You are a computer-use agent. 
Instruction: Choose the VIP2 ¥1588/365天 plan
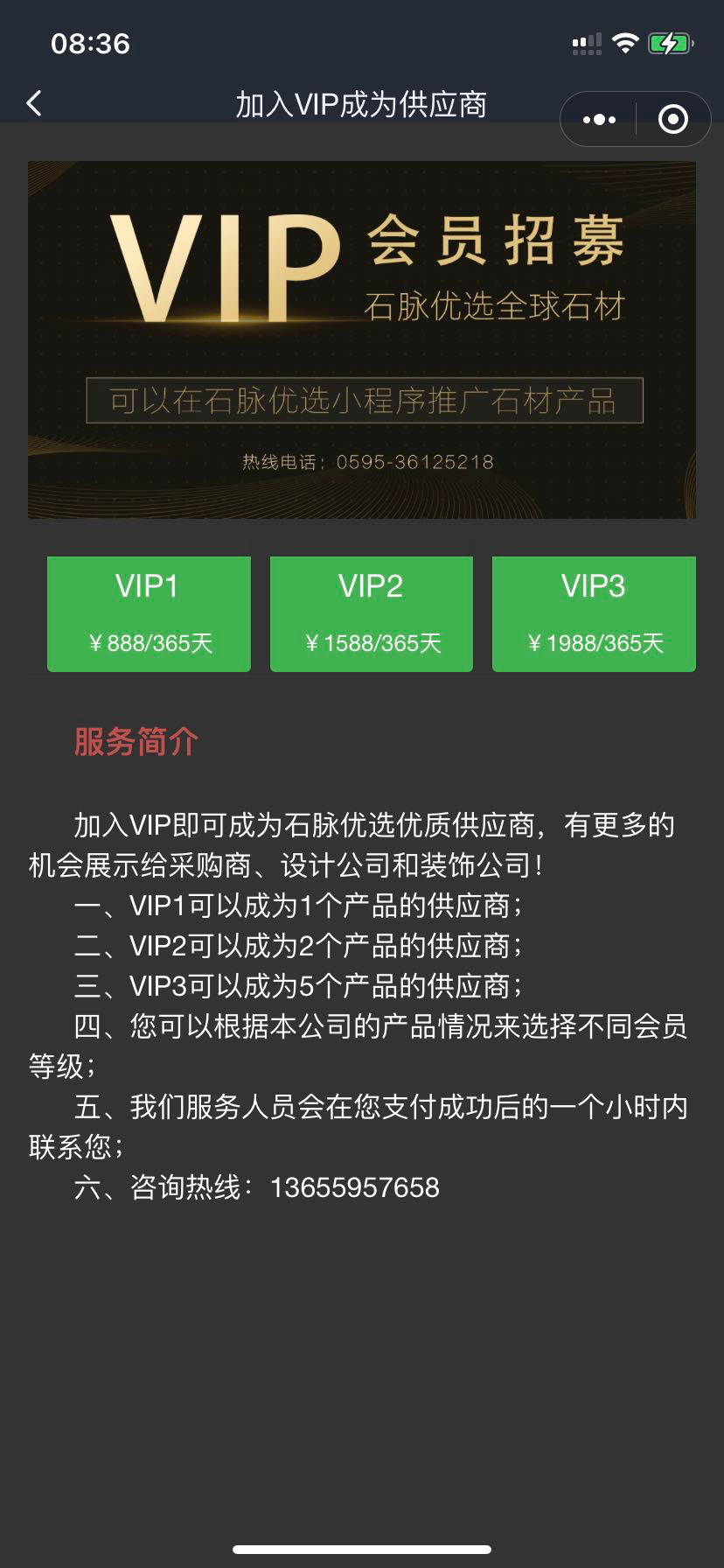click(372, 613)
